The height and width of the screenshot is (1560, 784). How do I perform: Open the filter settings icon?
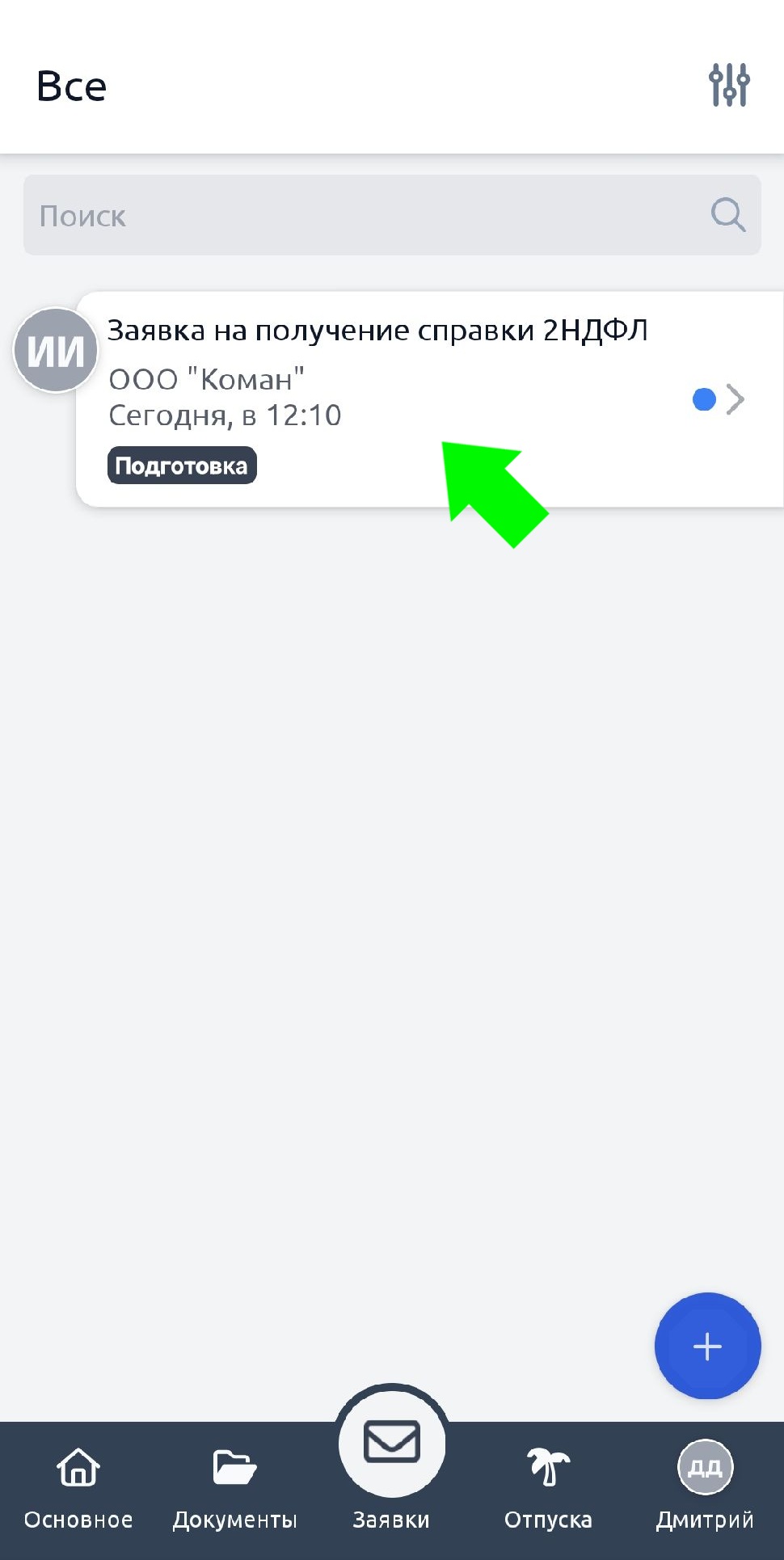coord(729,85)
